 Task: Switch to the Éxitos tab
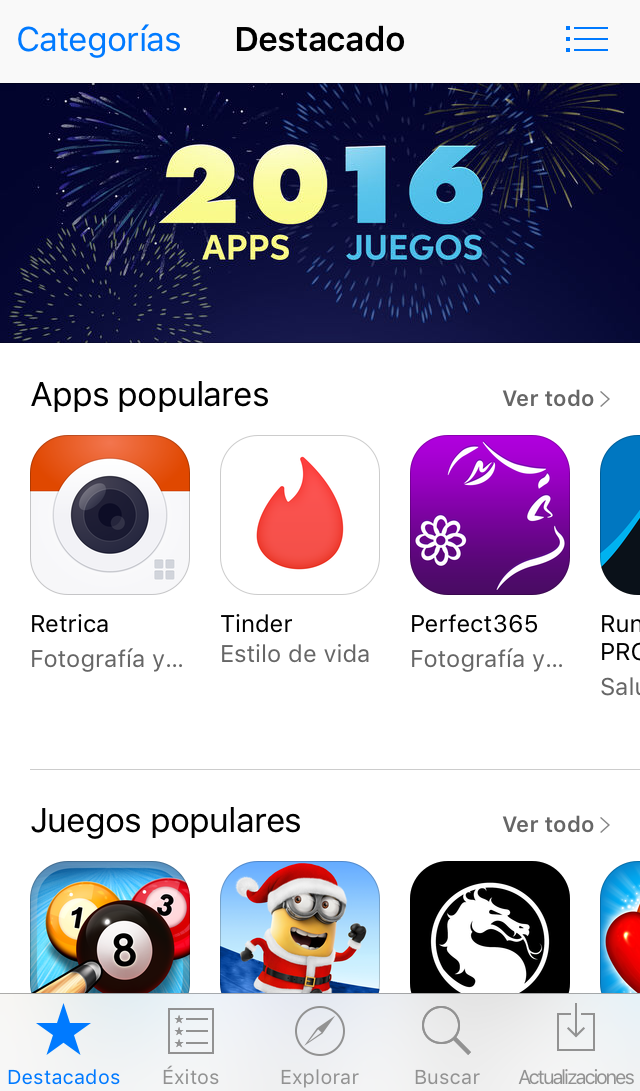190,1045
